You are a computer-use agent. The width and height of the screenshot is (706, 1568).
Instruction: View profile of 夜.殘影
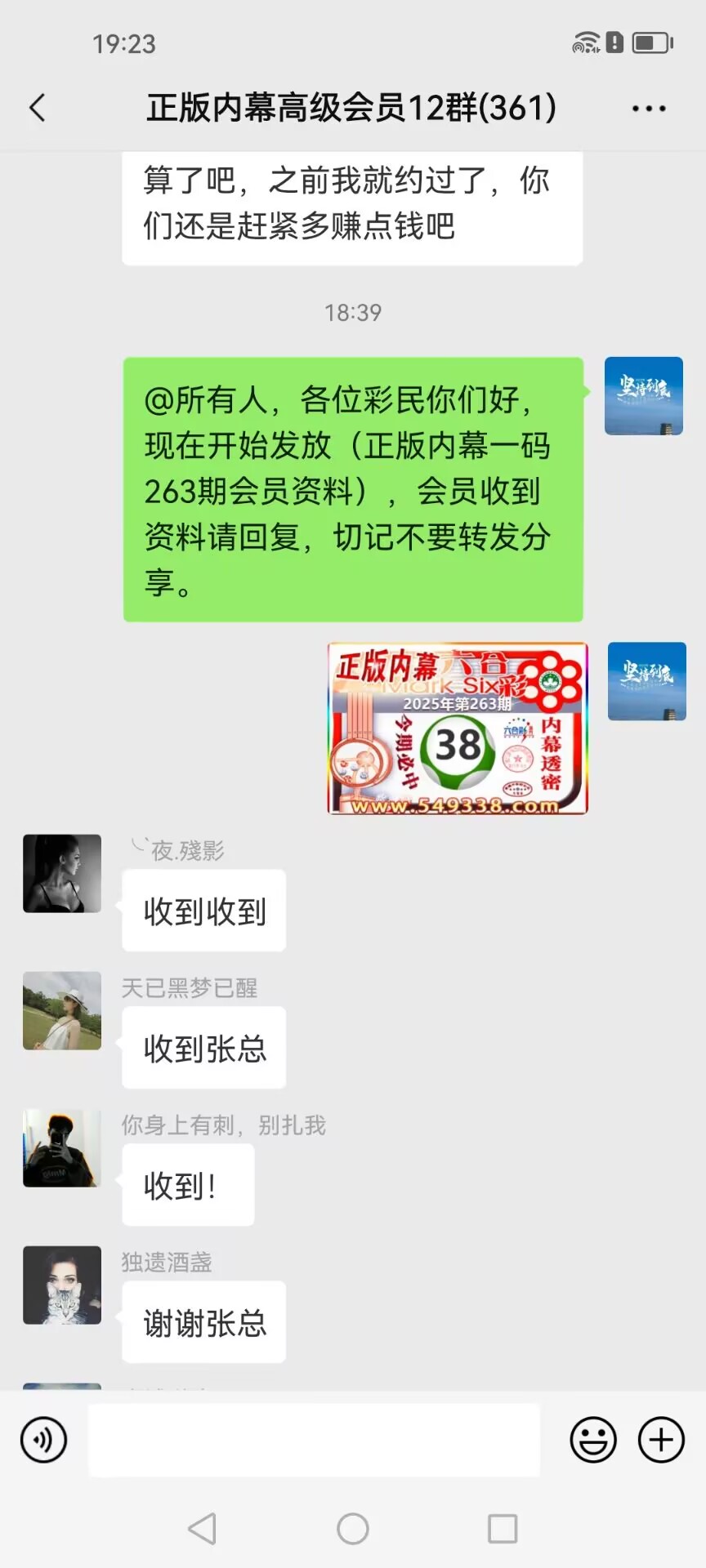62,873
